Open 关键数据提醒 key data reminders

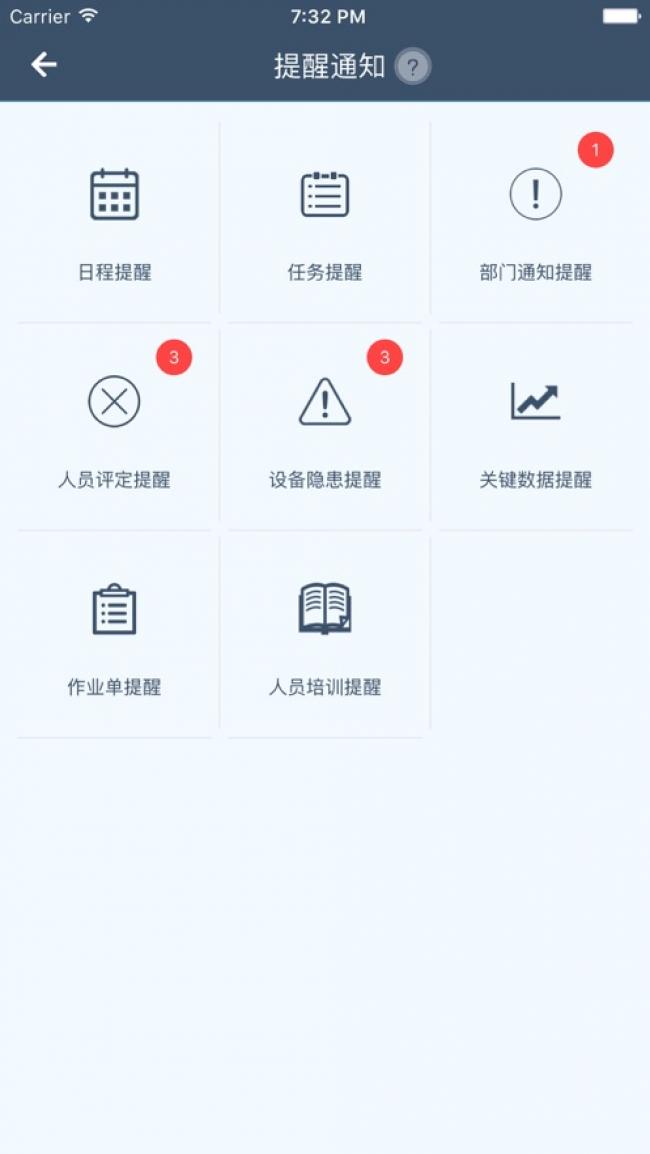(535, 426)
